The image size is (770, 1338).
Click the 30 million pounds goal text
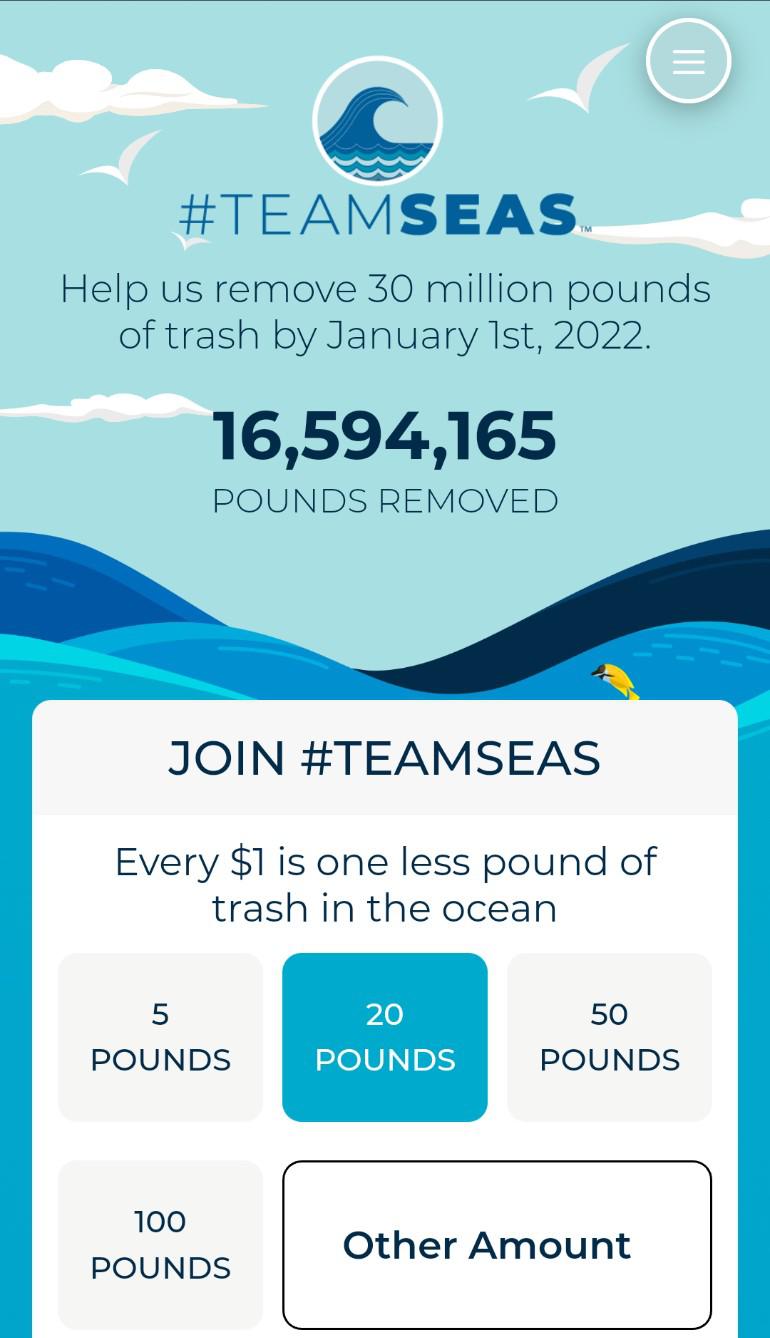click(x=385, y=311)
